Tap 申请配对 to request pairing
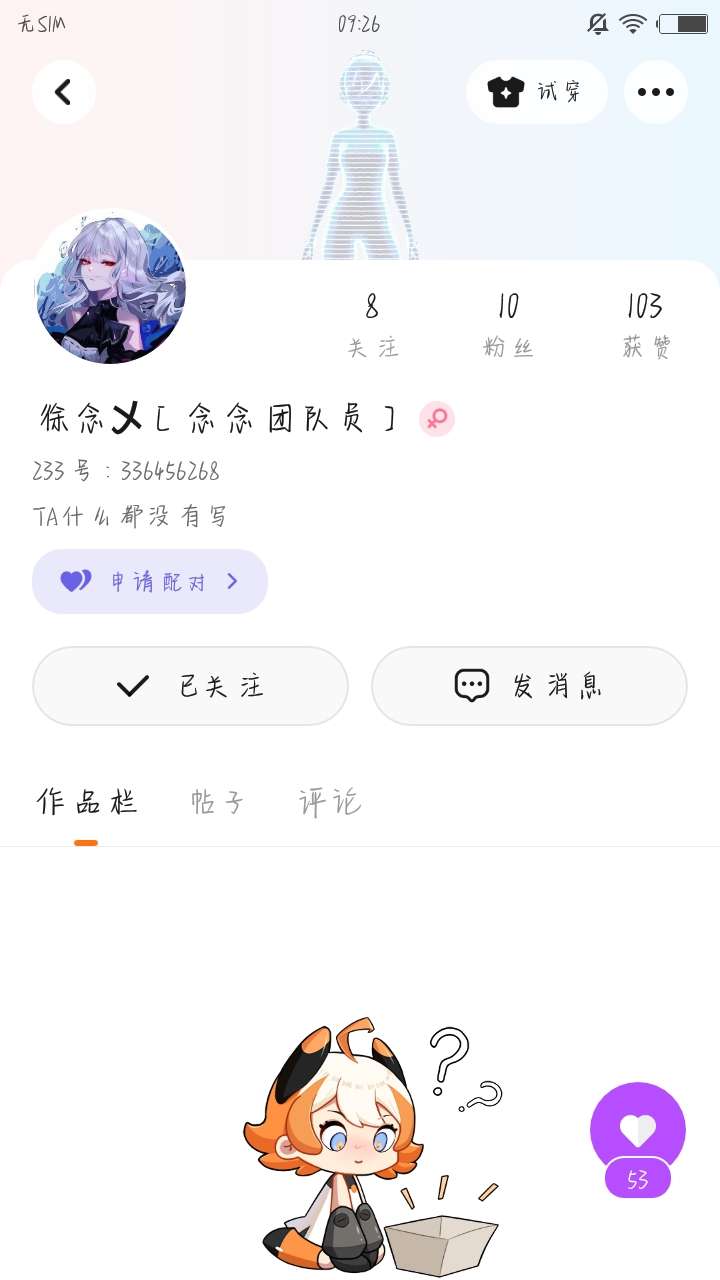This screenshot has height=1280, width=720. pos(150,581)
